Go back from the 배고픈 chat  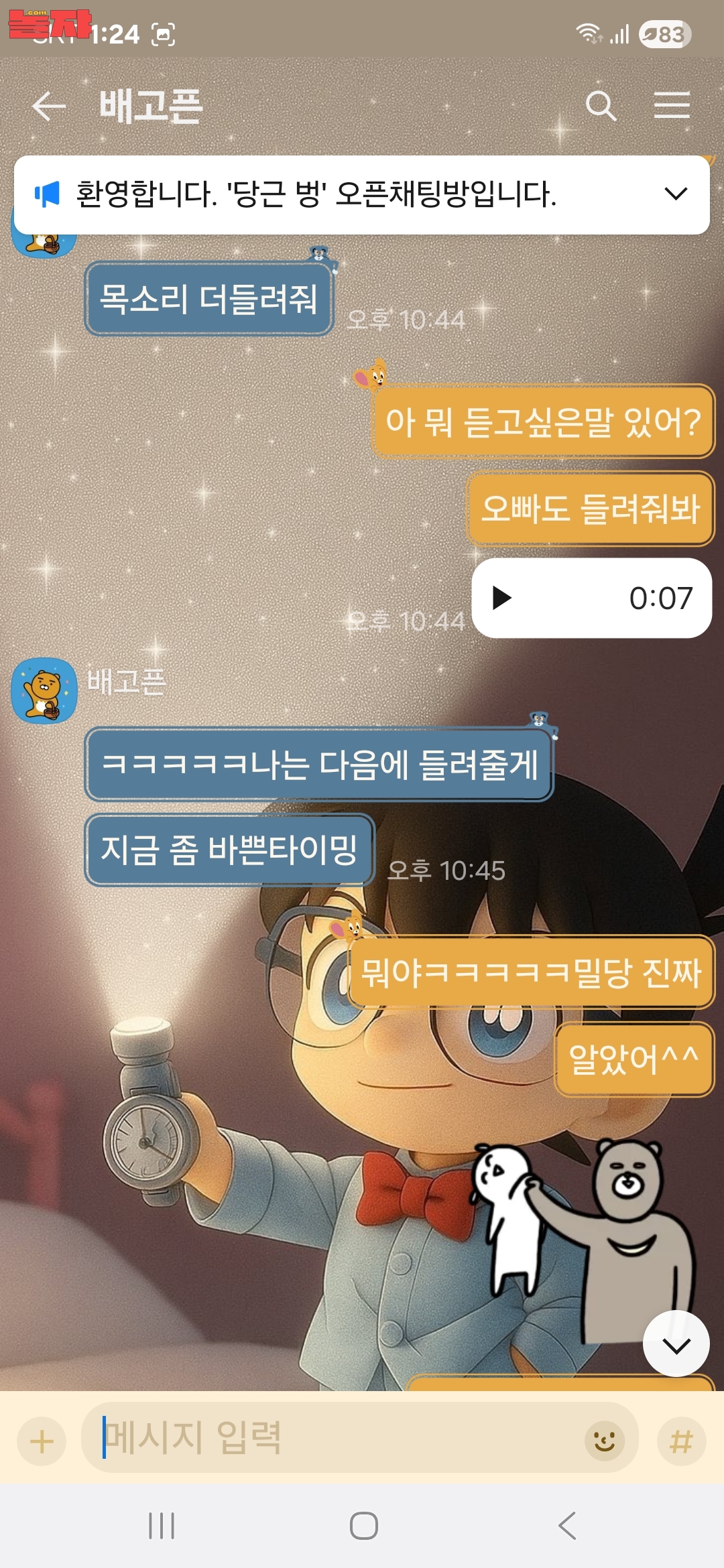49,106
